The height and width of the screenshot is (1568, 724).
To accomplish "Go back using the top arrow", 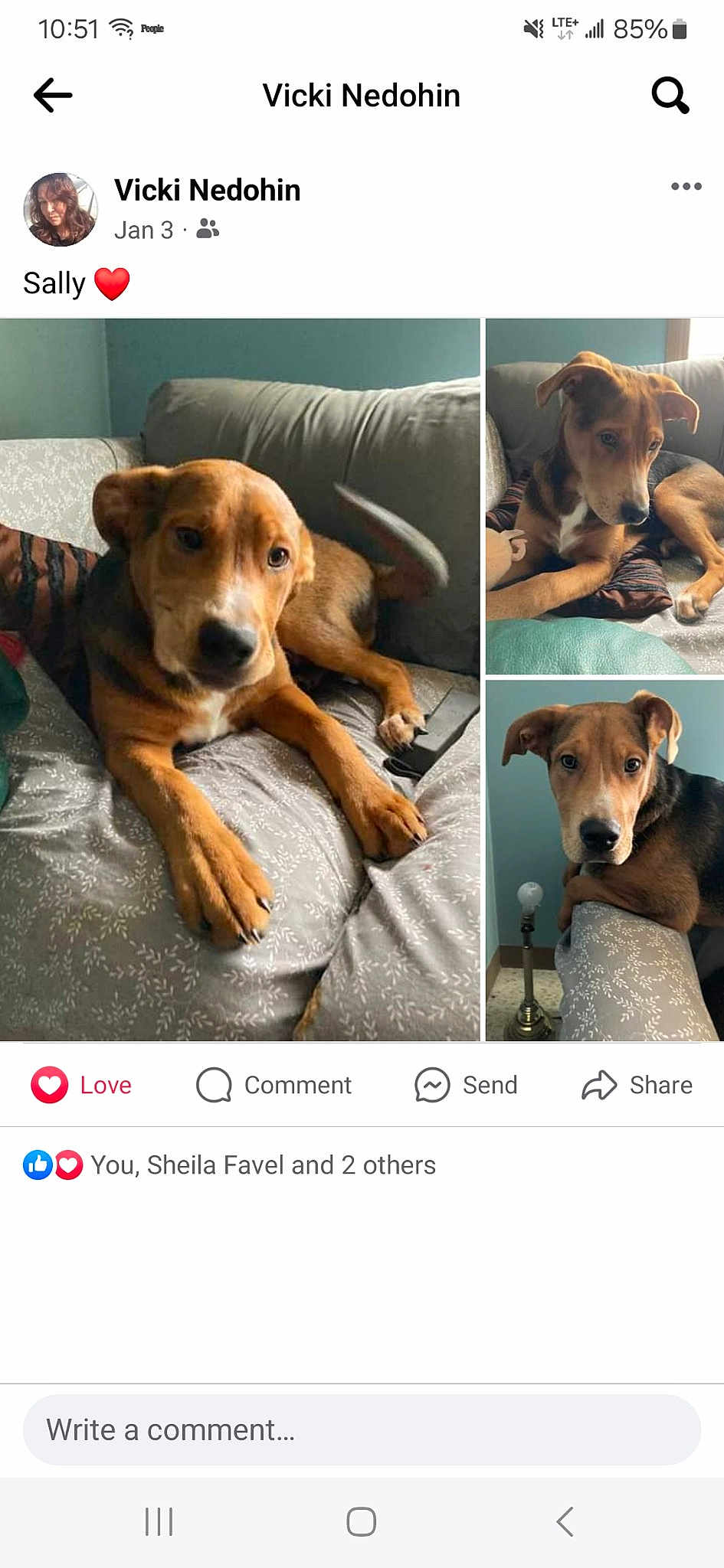I will (x=53, y=96).
